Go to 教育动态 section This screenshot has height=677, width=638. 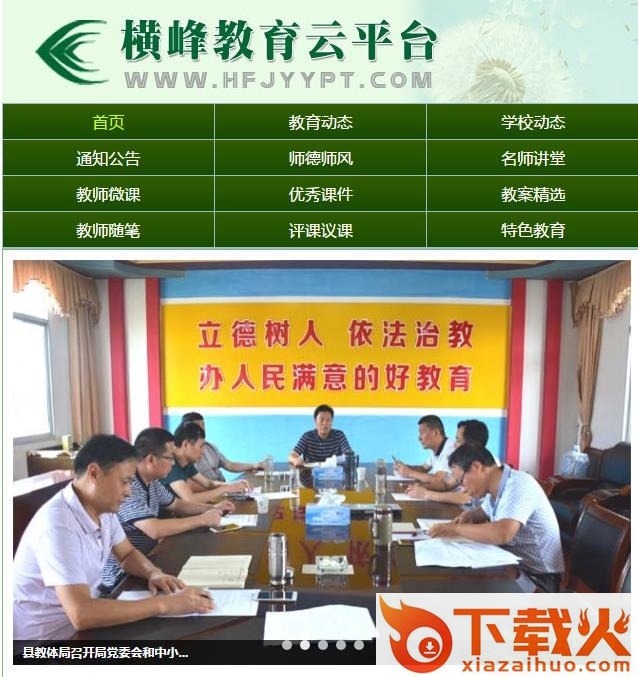[320, 122]
